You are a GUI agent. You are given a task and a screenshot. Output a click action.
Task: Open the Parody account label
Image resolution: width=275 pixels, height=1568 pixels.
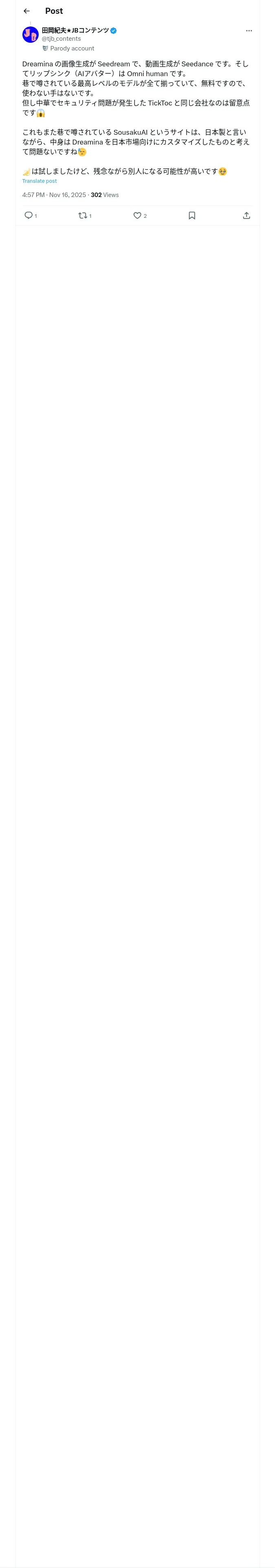[x=68, y=48]
